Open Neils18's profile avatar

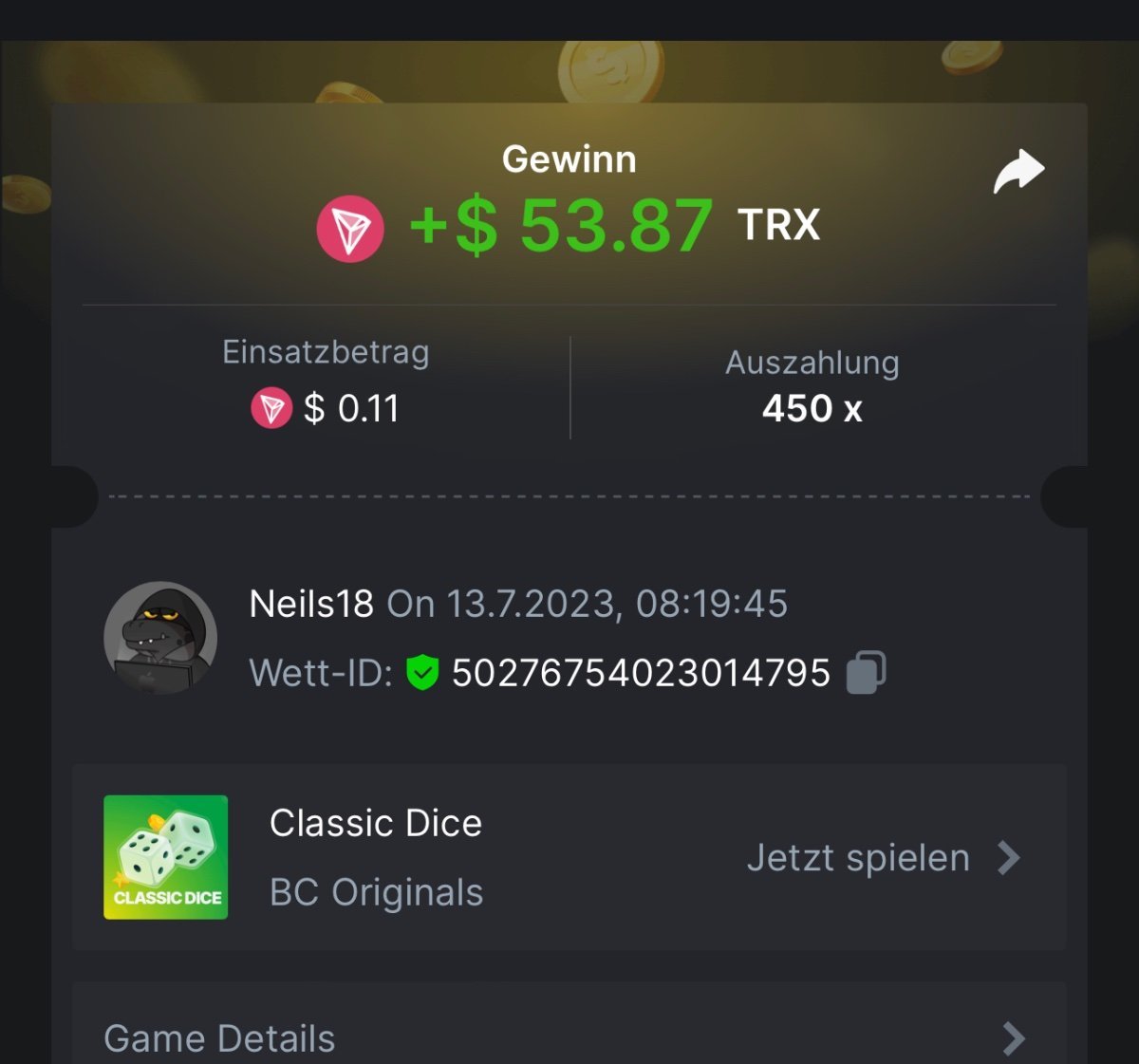160,638
